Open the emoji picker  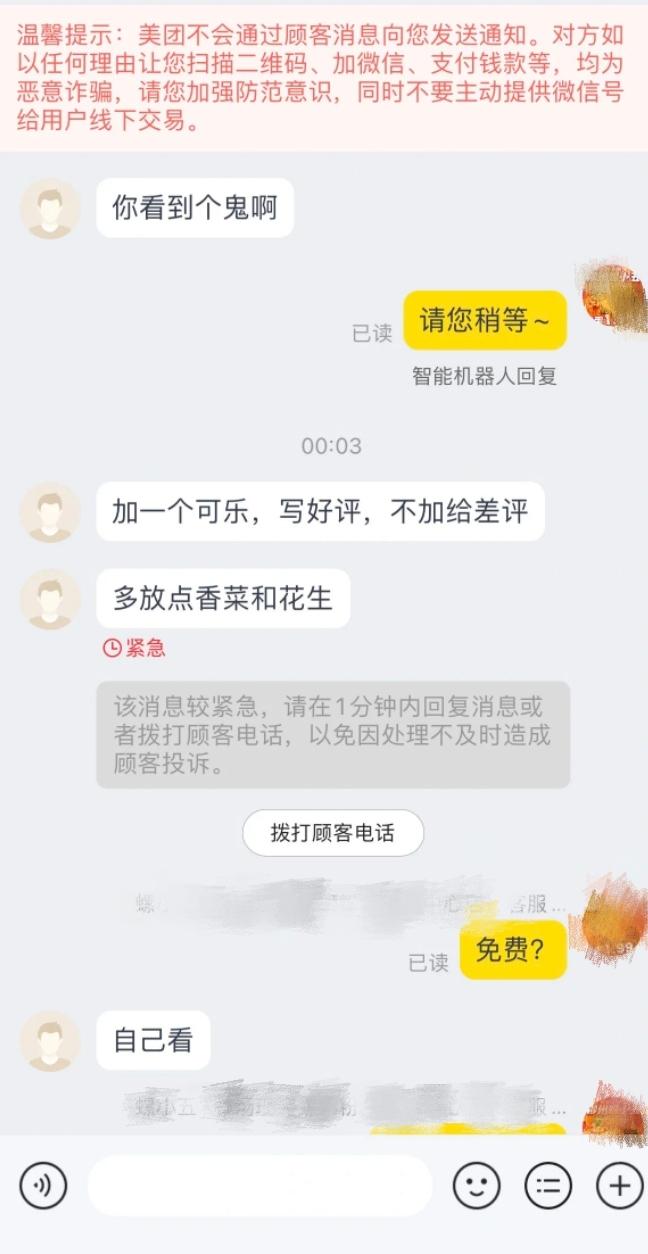(476, 1186)
